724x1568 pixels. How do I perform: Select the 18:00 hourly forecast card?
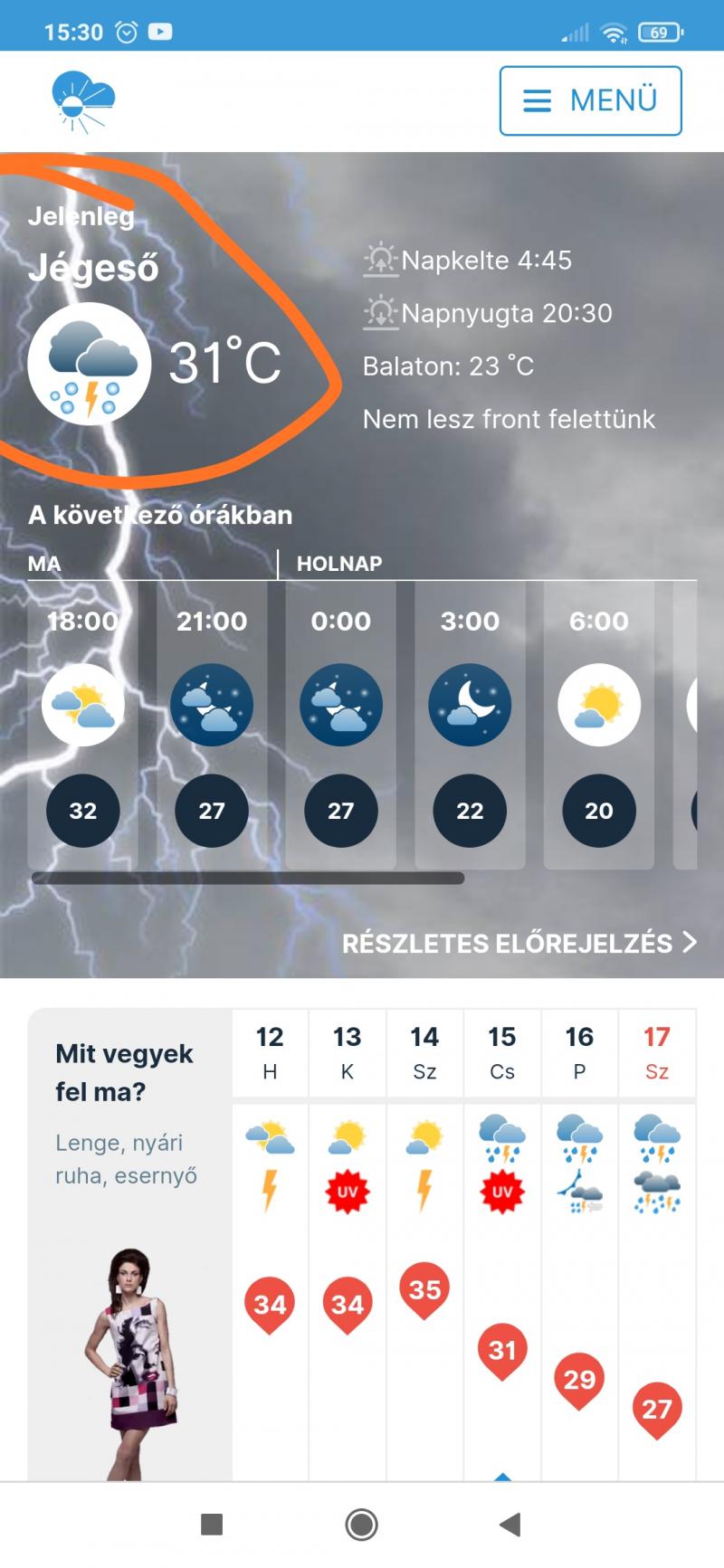coord(82,724)
